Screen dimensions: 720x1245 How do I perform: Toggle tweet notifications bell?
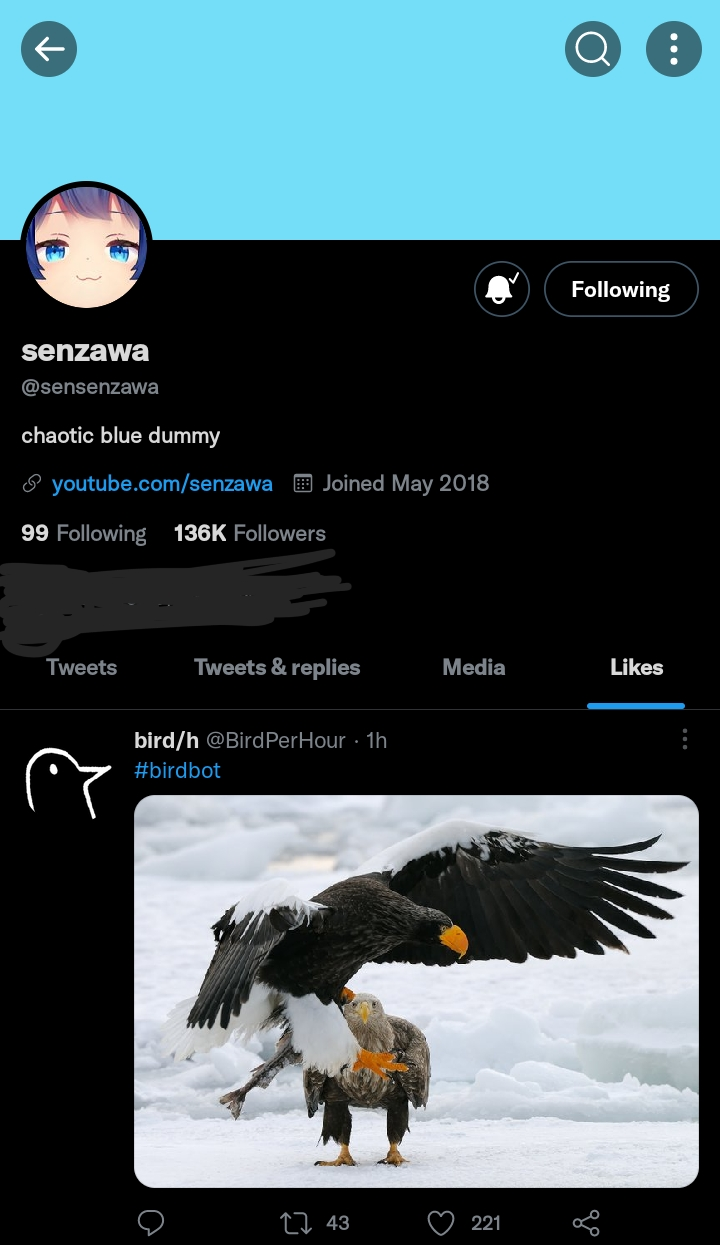click(501, 289)
